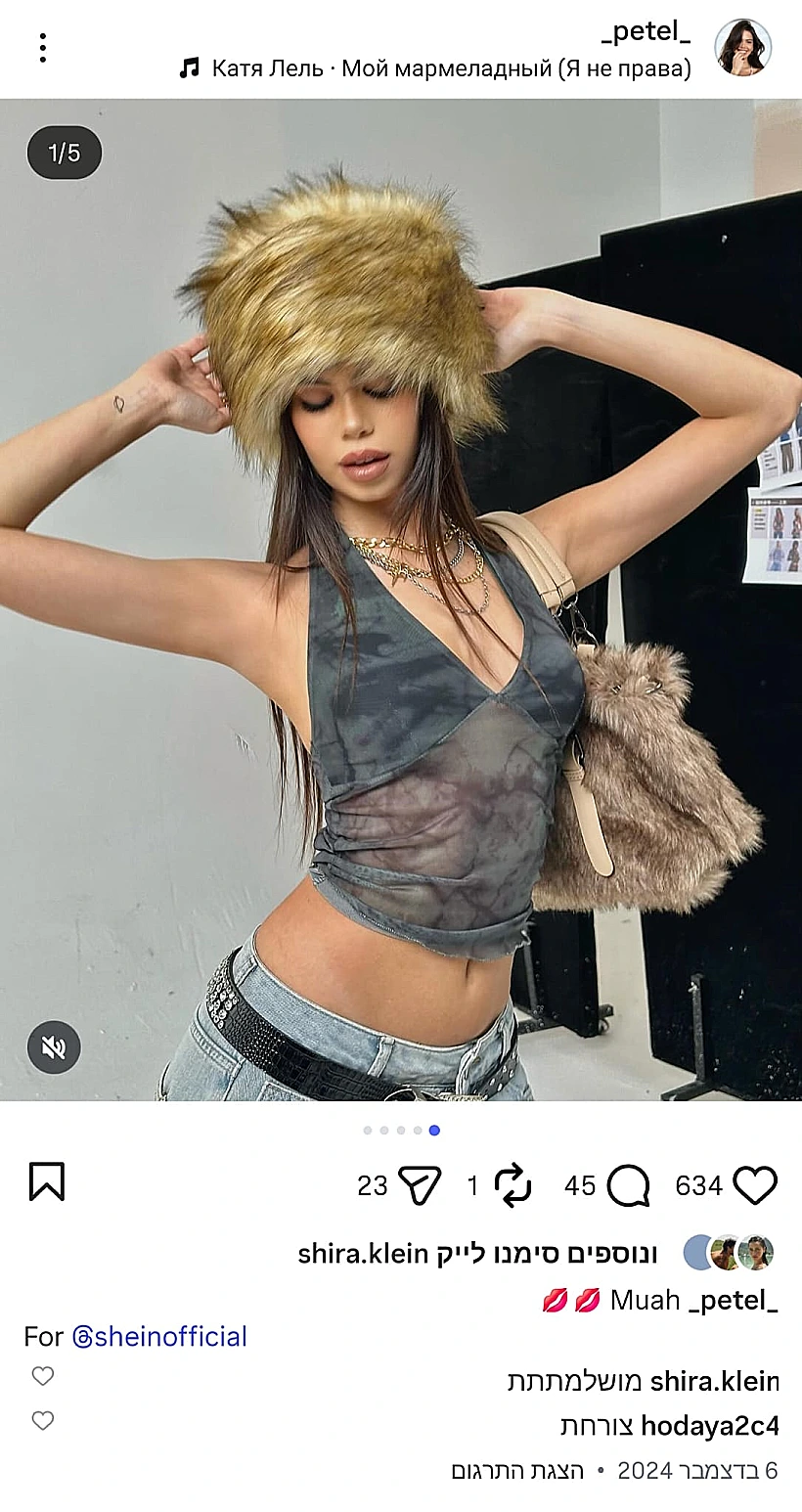Open the Катя Лель audio track
The height and width of the screenshot is (1512, 802).
[x=435, y=68]
